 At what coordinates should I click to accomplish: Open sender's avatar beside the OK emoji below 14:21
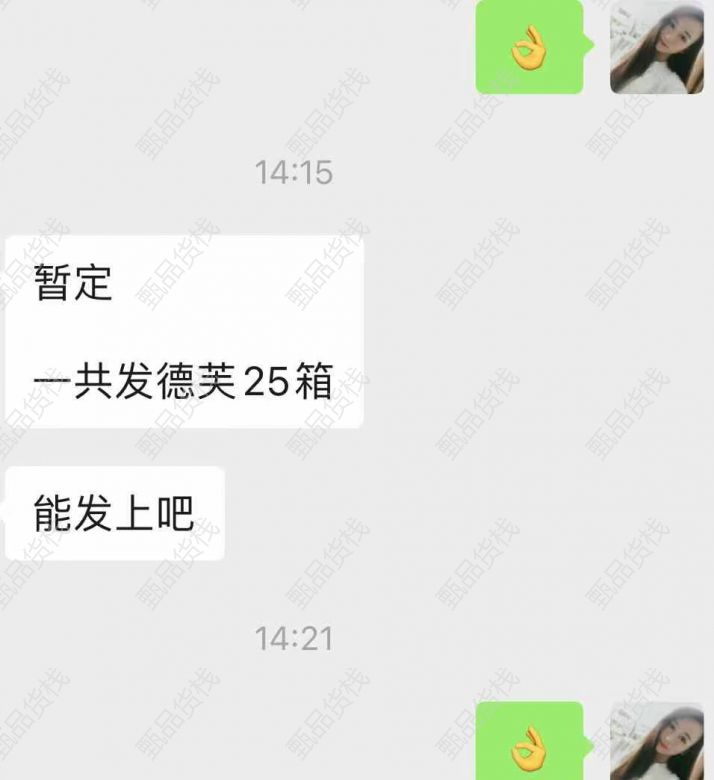tap(657, 742)
